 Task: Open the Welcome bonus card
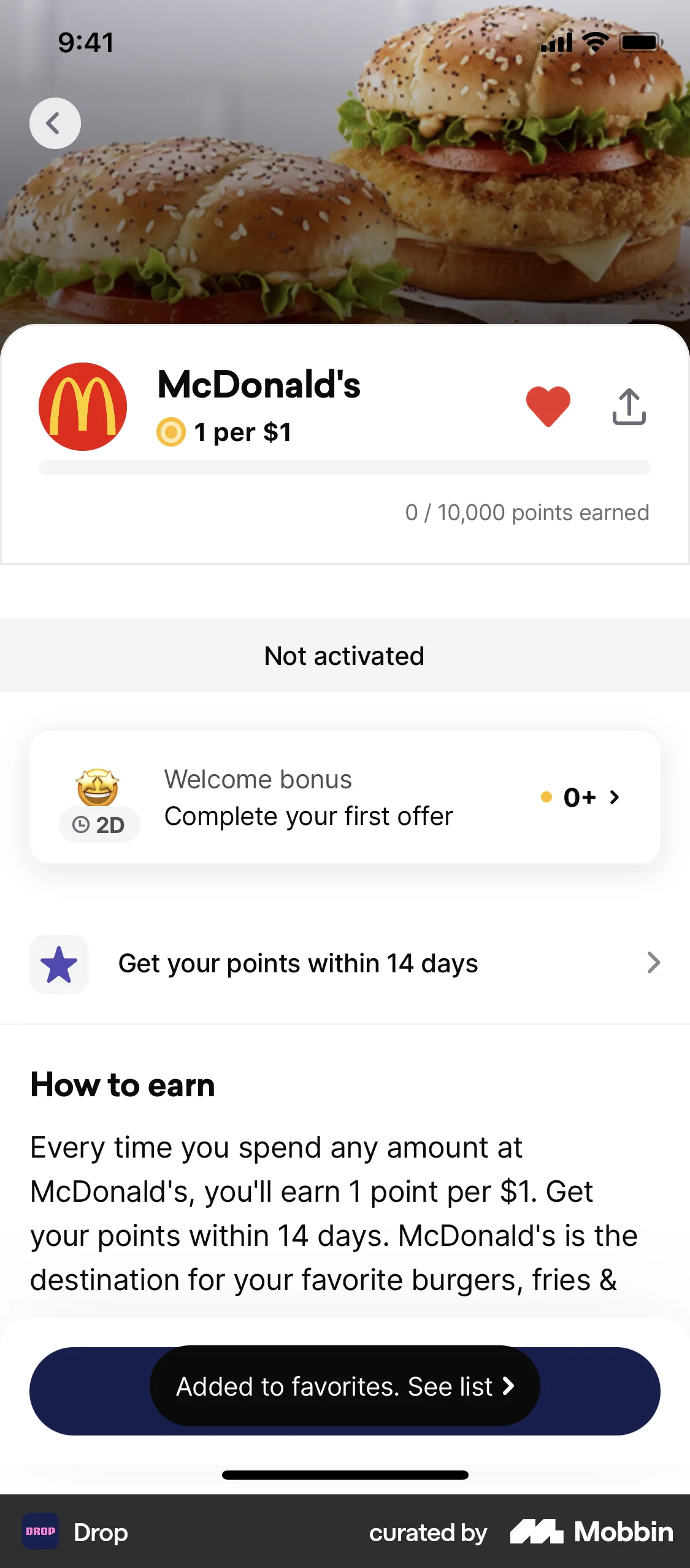345,797
